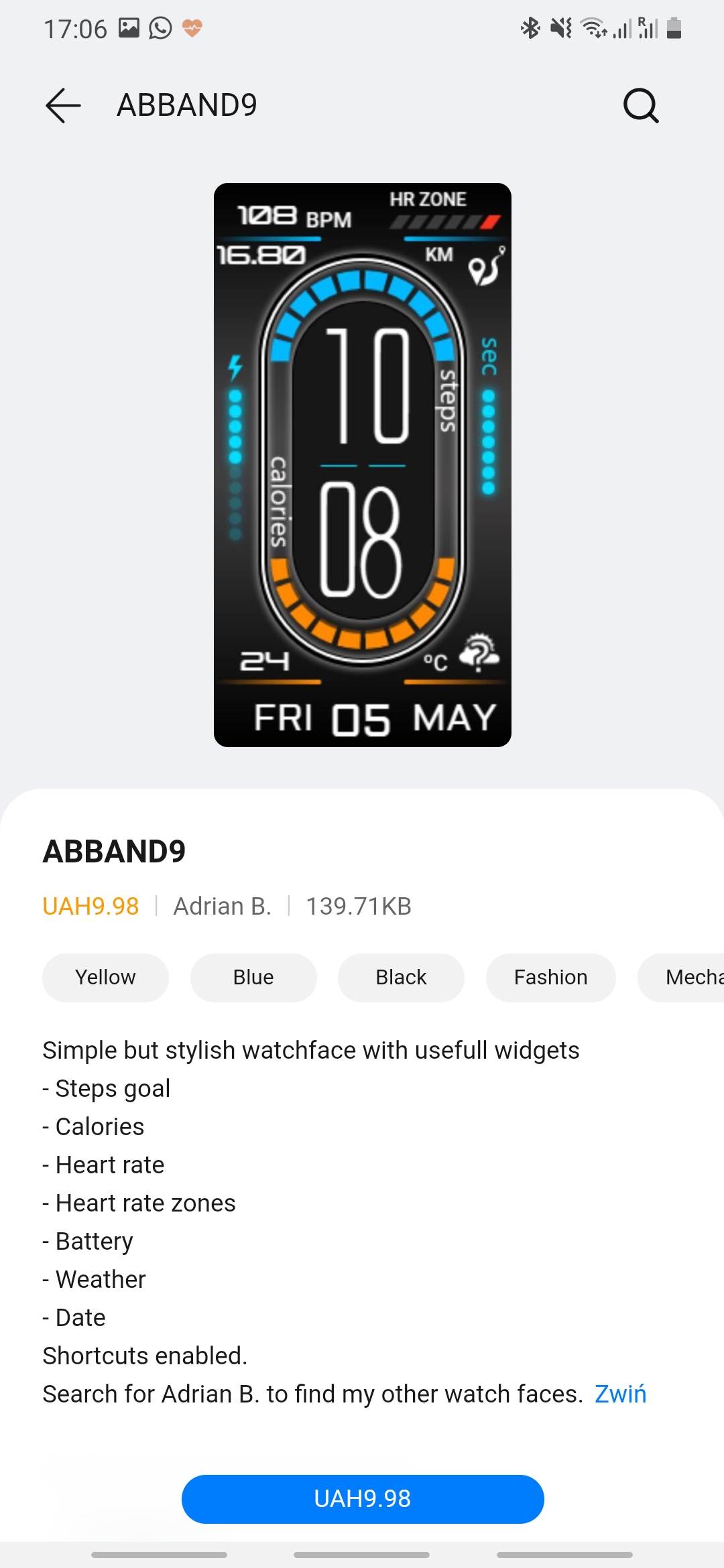Select the Yellow tag chip
The height and width of the screenshot is (1568, 724).
click(x=105, y=978)
